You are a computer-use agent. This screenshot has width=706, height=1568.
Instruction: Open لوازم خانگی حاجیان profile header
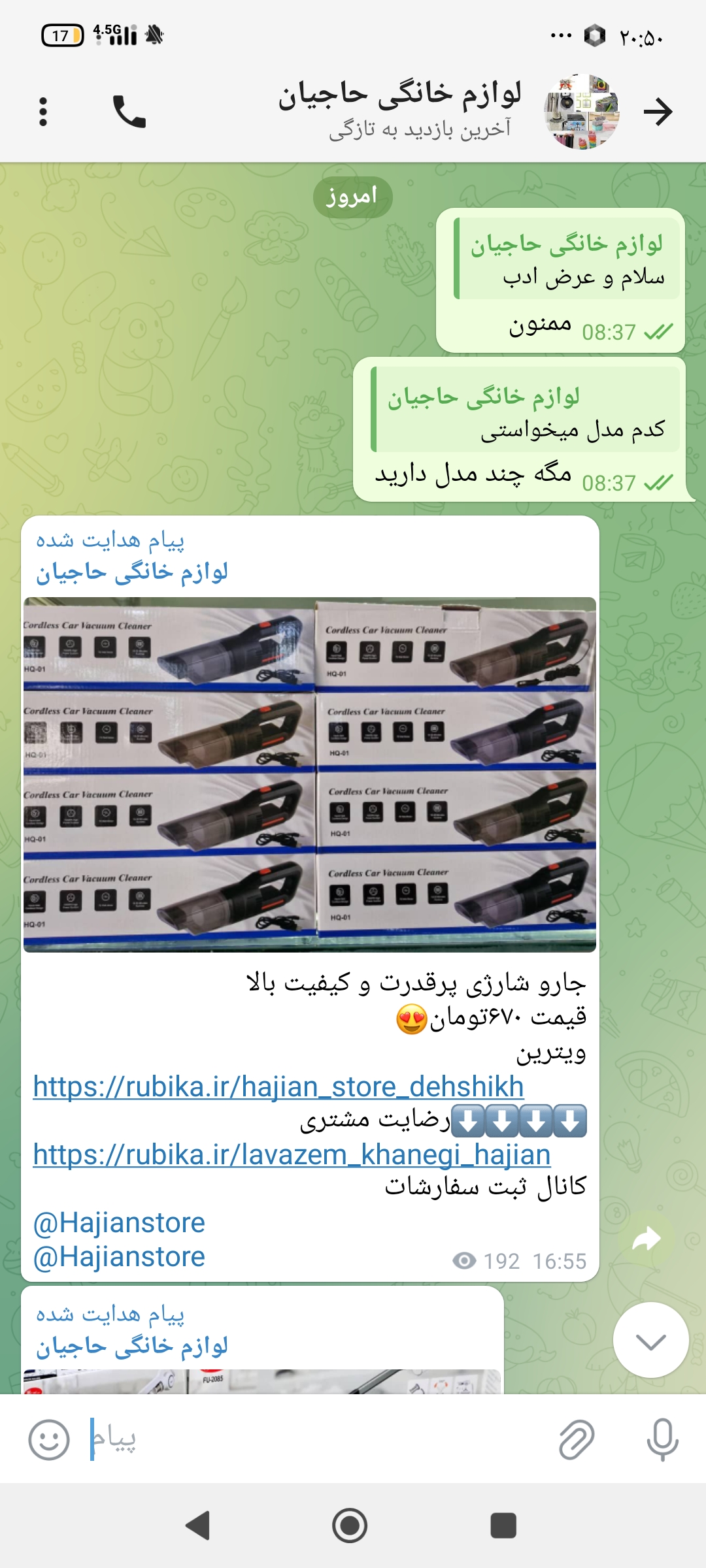click(x=400, y=110)
